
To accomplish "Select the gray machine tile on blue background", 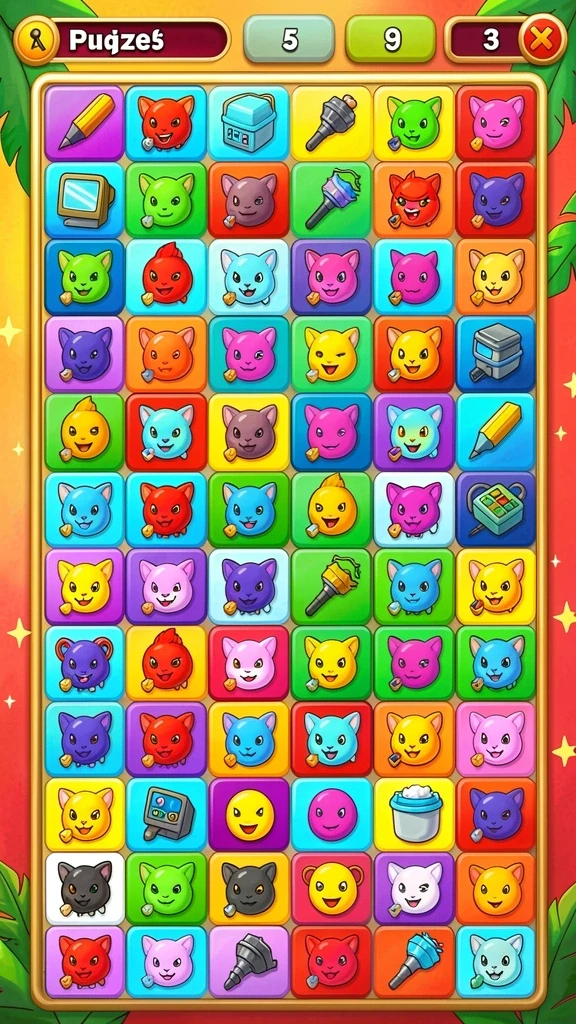I will point(496,354).
